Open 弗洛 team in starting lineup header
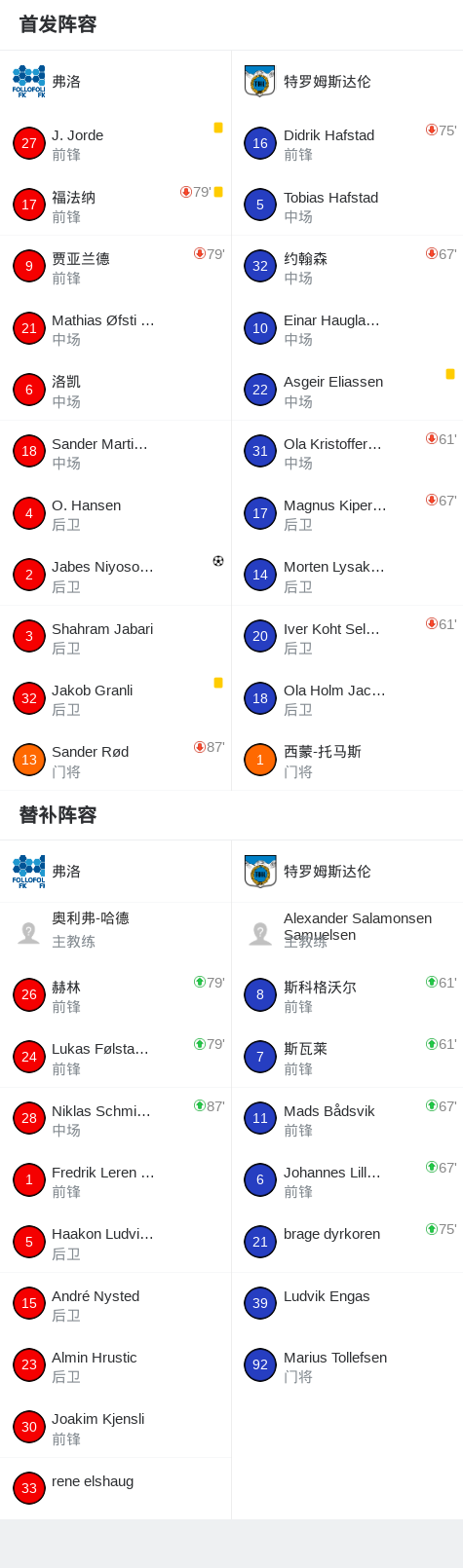This screenshot has height=1568, width=463. (115, 82)
